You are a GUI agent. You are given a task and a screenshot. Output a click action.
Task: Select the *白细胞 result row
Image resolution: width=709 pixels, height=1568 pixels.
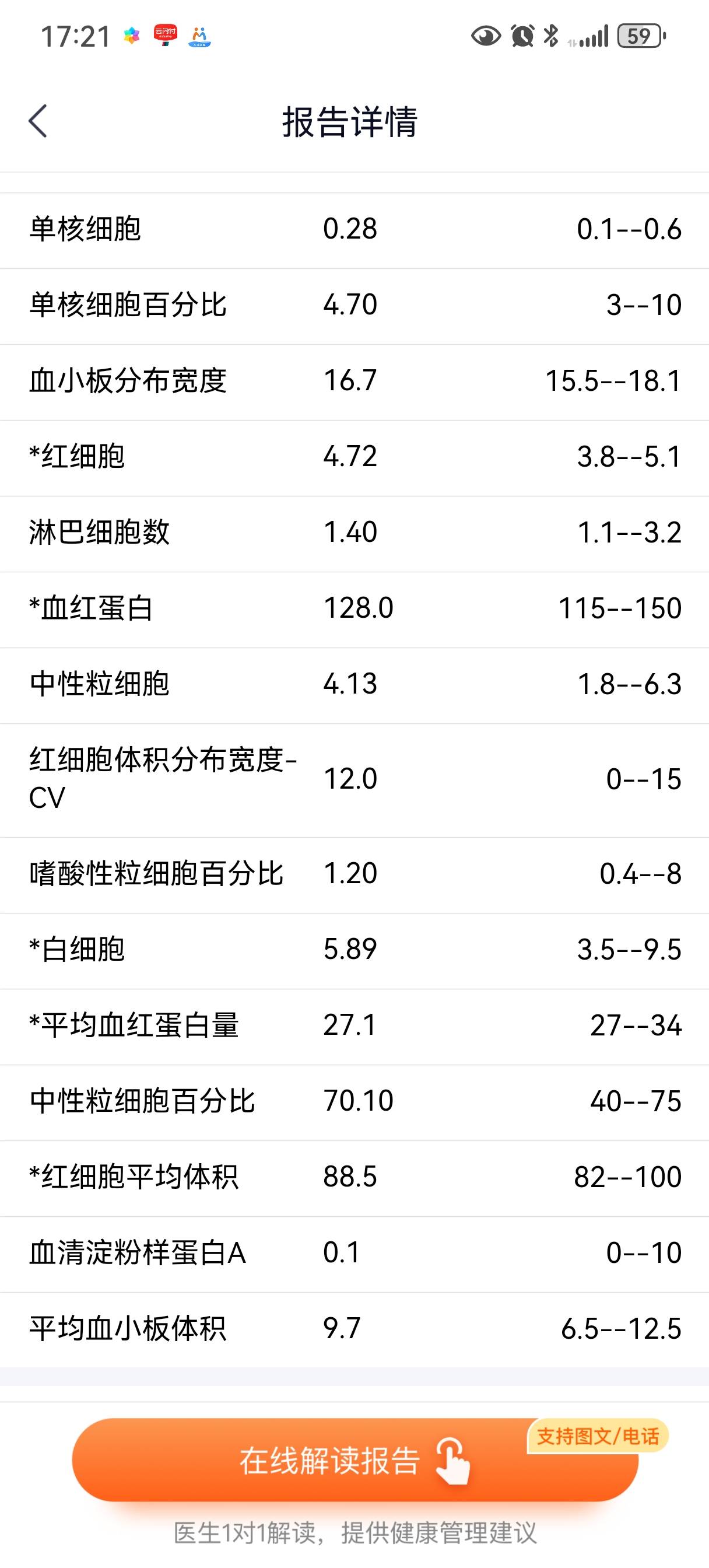[354, 950]
